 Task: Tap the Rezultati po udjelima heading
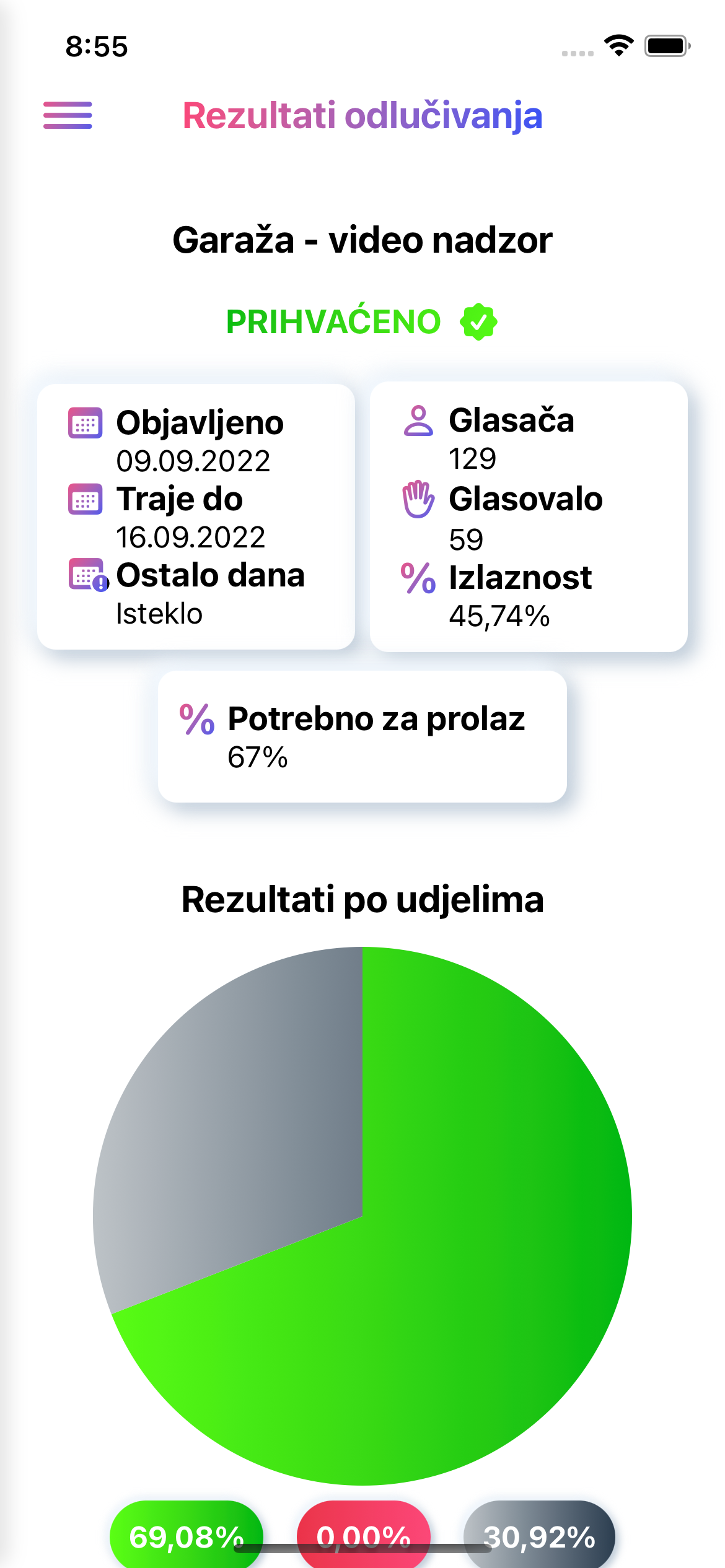pyautogui.click(x=362, y=901)
